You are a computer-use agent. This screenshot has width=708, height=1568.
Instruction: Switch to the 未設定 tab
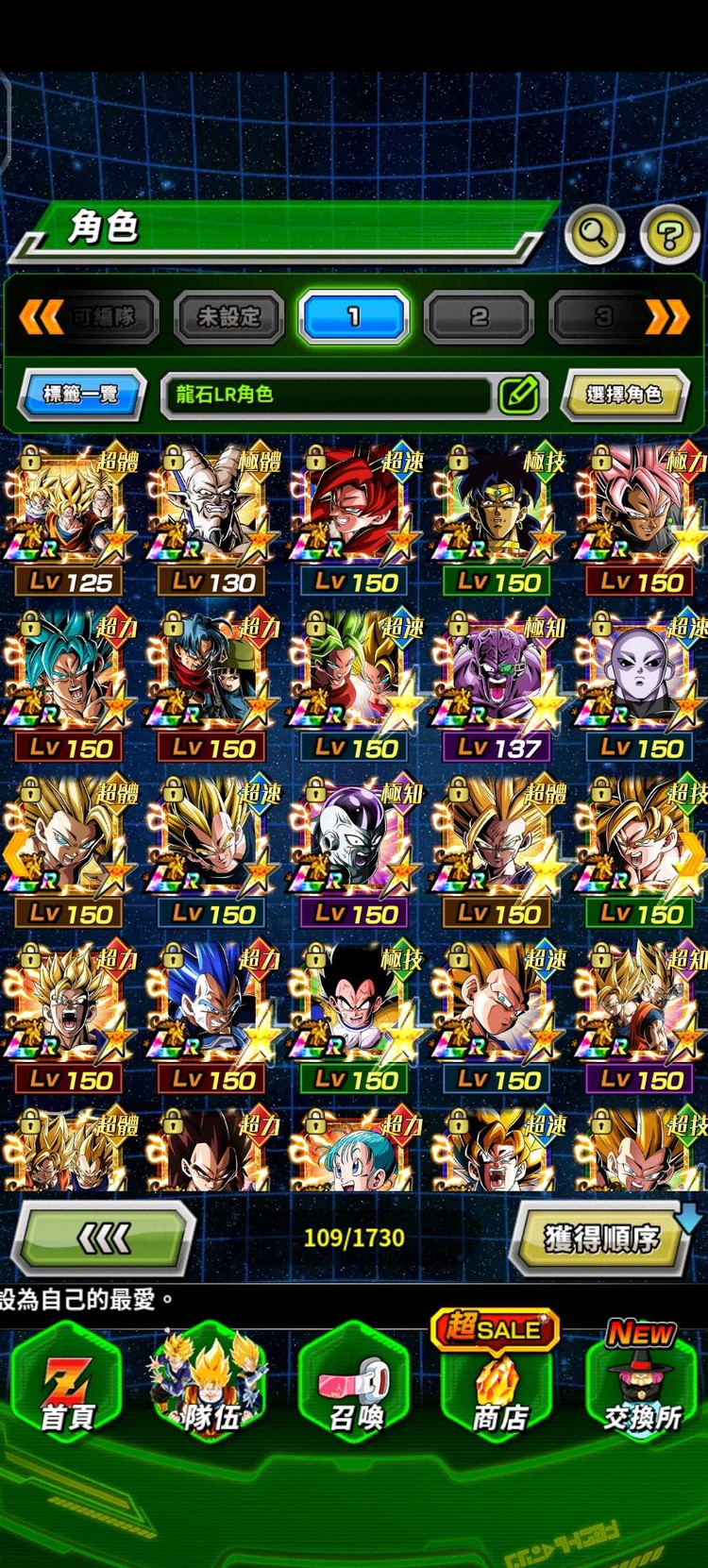coord(228,317)
